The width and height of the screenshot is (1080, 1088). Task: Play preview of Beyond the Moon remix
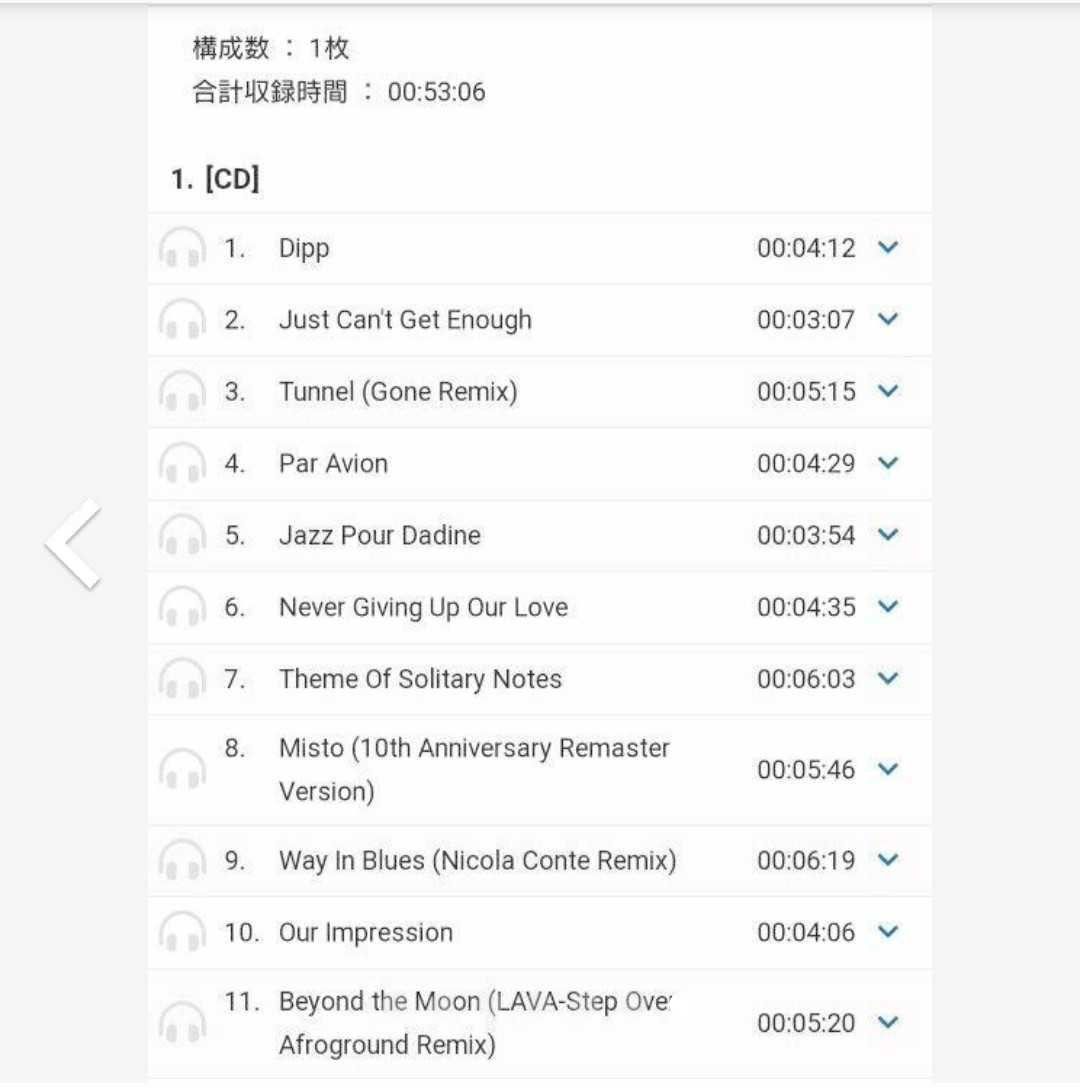[182, 1023]
